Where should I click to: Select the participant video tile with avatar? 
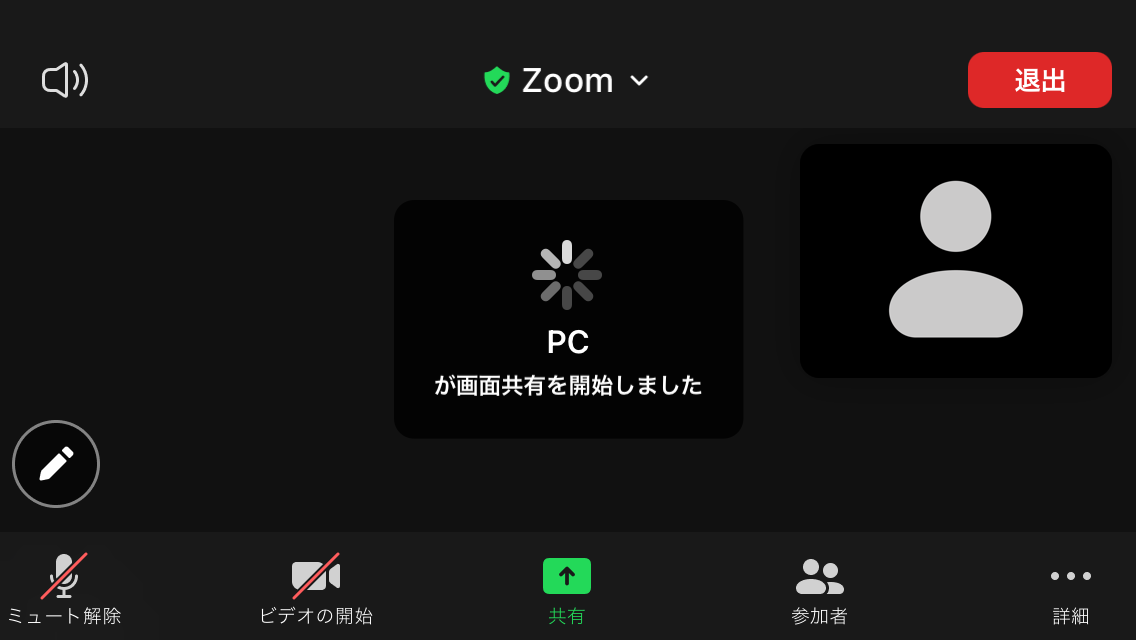coord(955,261)
